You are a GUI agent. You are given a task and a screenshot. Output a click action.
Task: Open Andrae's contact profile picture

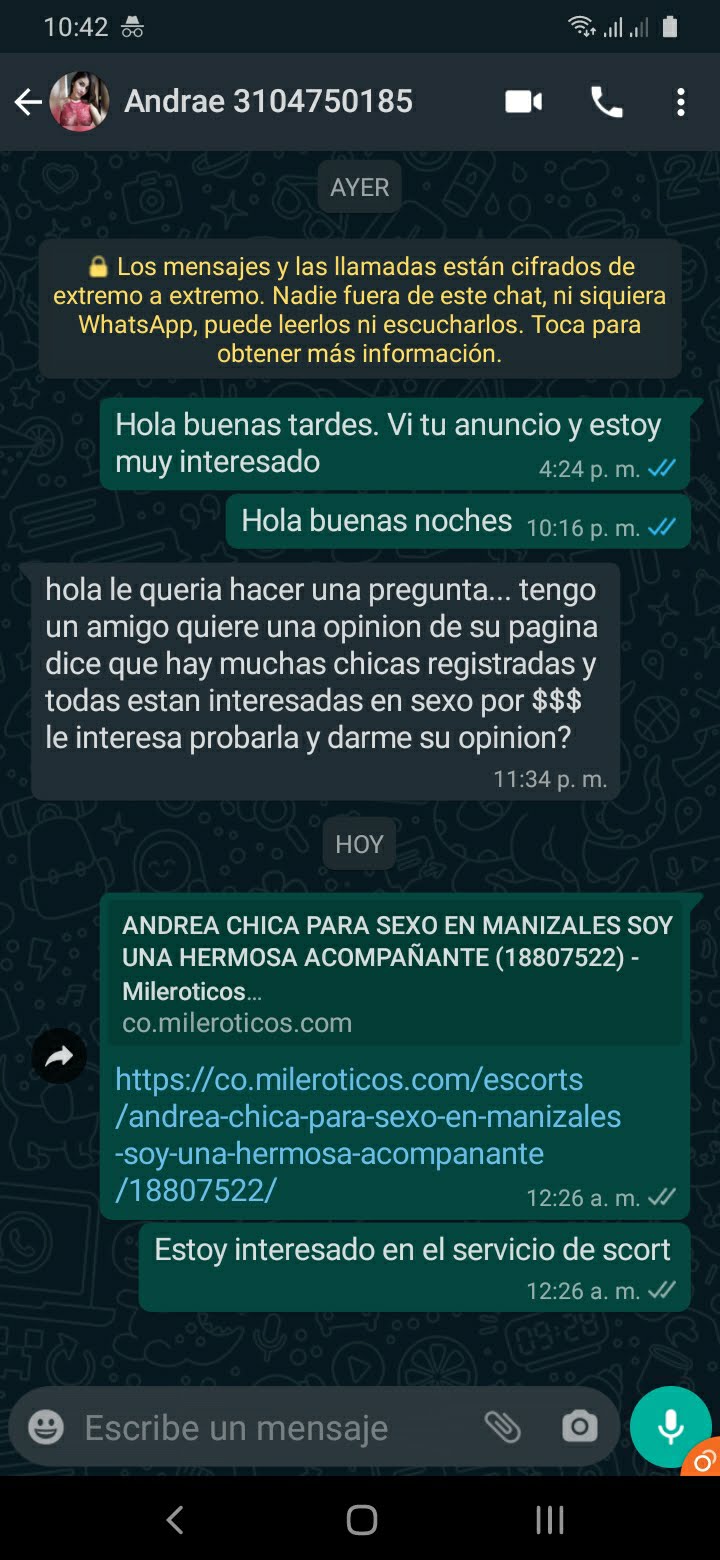click(x=79, y=102)
